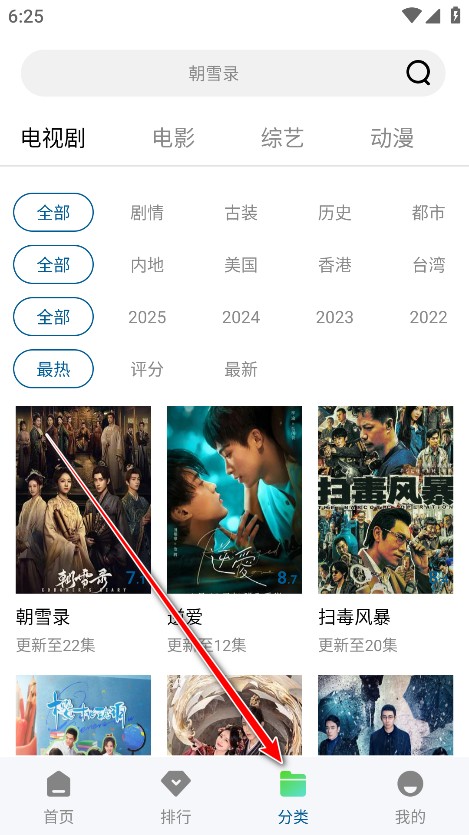Select the year 2022 filter

coord(429,317)
